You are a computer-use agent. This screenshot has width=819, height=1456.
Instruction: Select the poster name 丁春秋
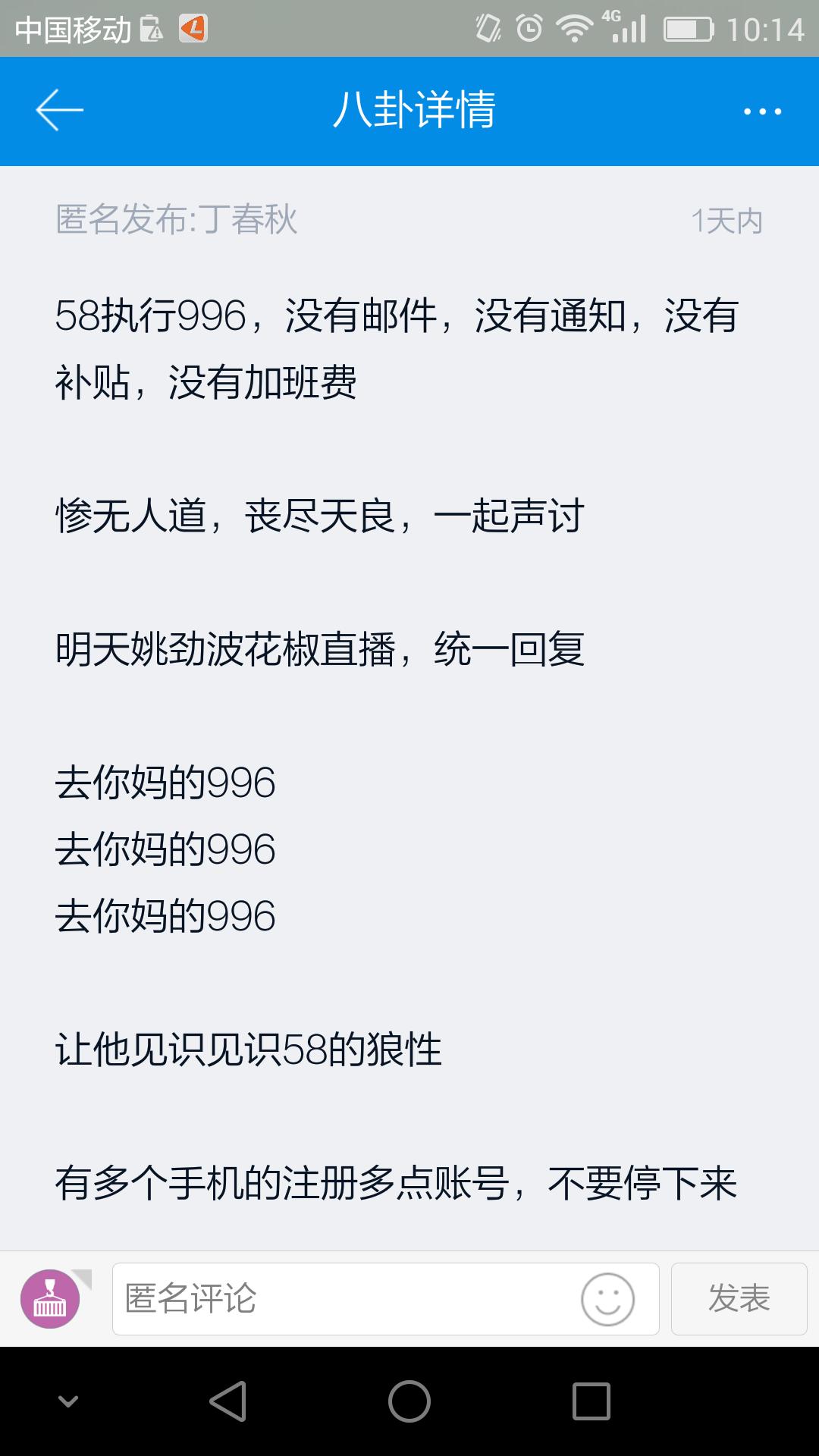pyautogui.click(x=250, y=220)
